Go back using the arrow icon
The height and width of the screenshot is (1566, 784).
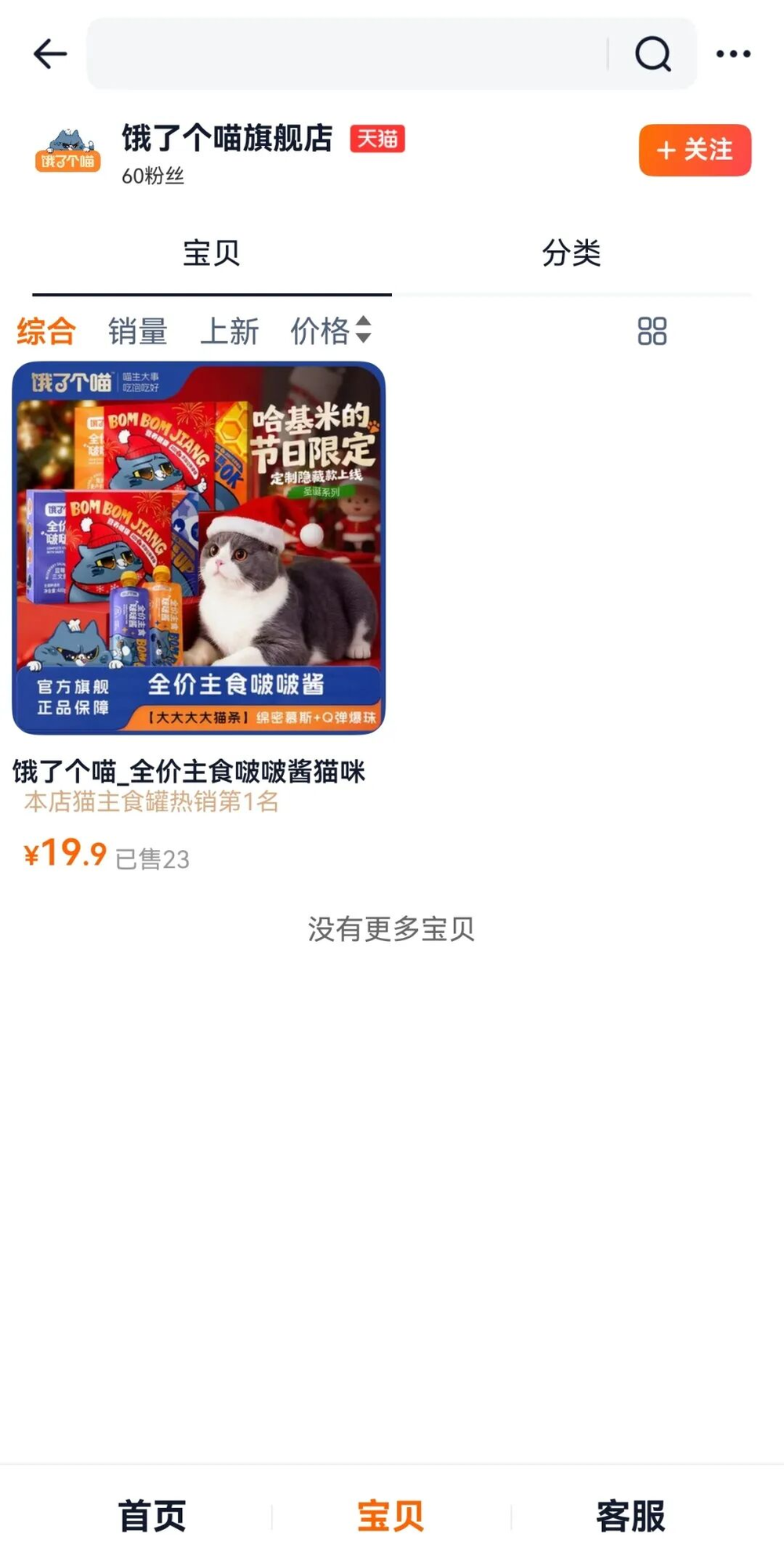pyautogui.click(x=49, y=54)
